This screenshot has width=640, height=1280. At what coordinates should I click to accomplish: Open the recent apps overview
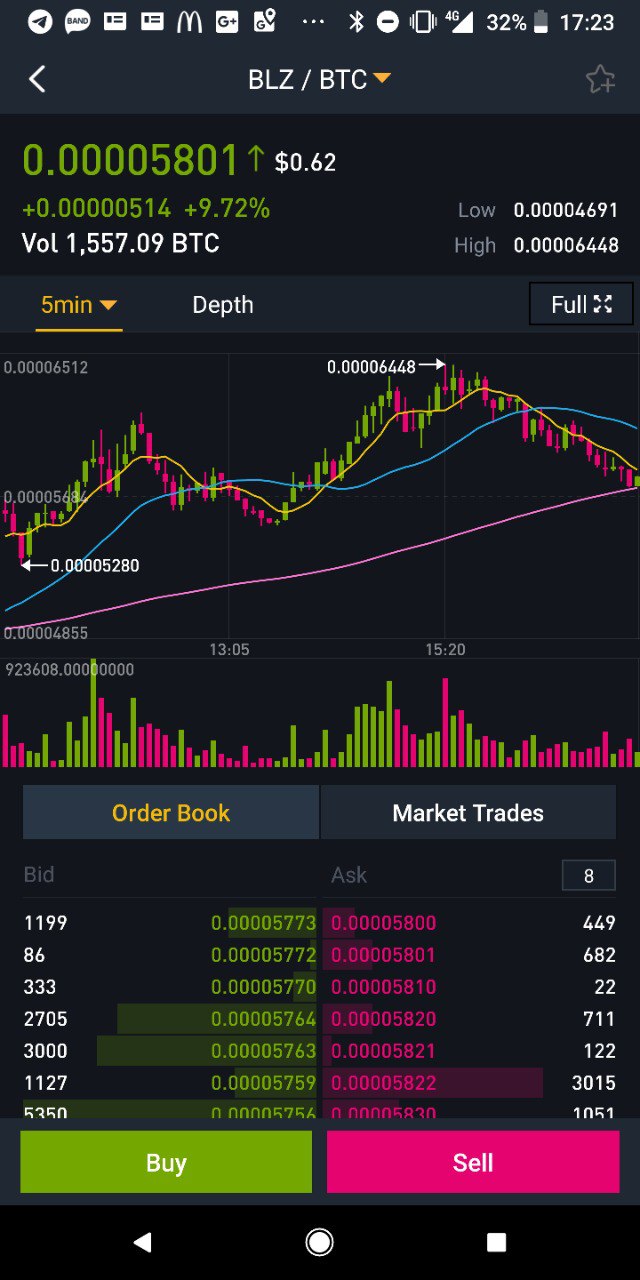pos(496,1242)
